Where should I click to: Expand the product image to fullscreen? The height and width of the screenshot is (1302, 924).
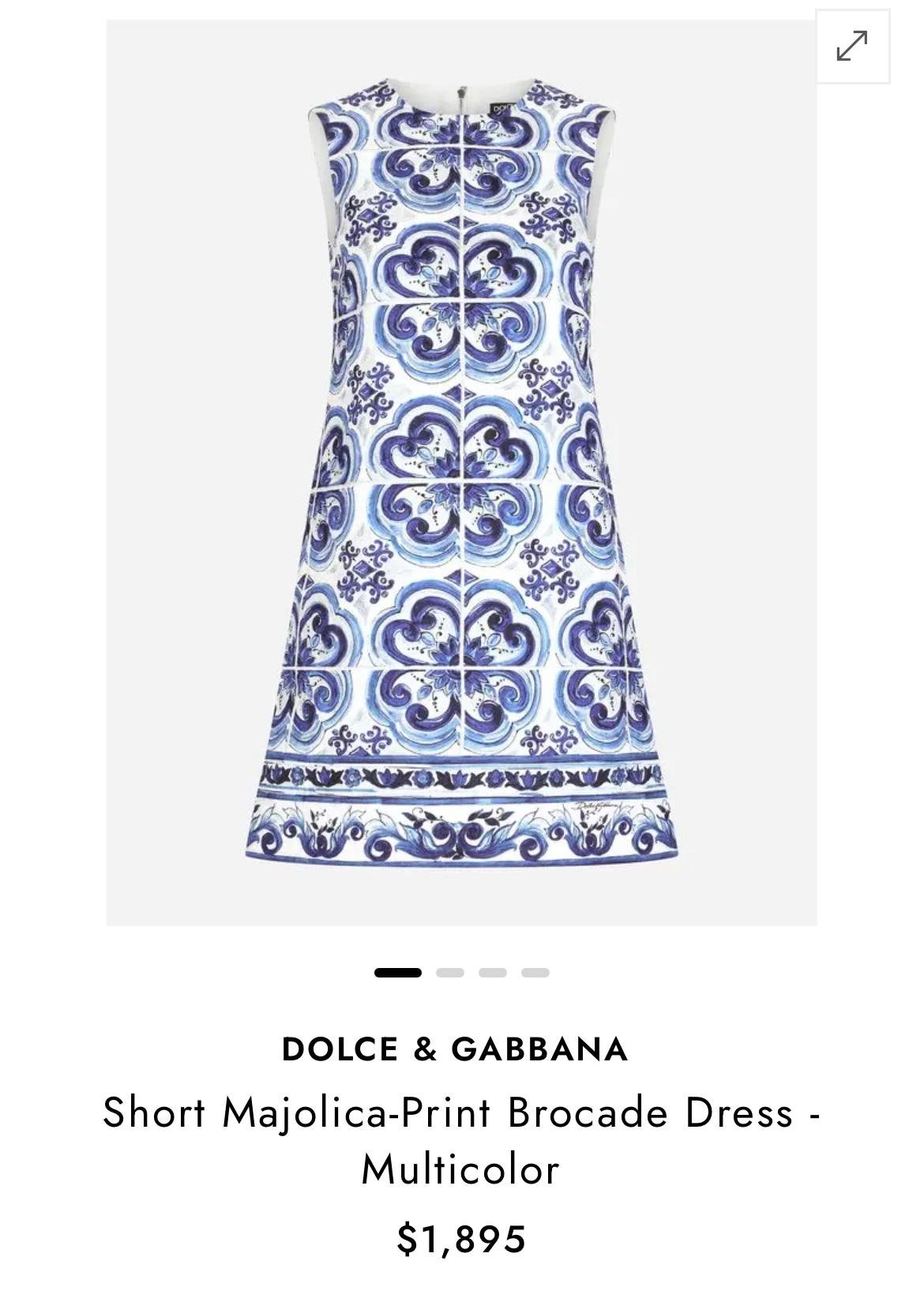[x=852, y=46]
